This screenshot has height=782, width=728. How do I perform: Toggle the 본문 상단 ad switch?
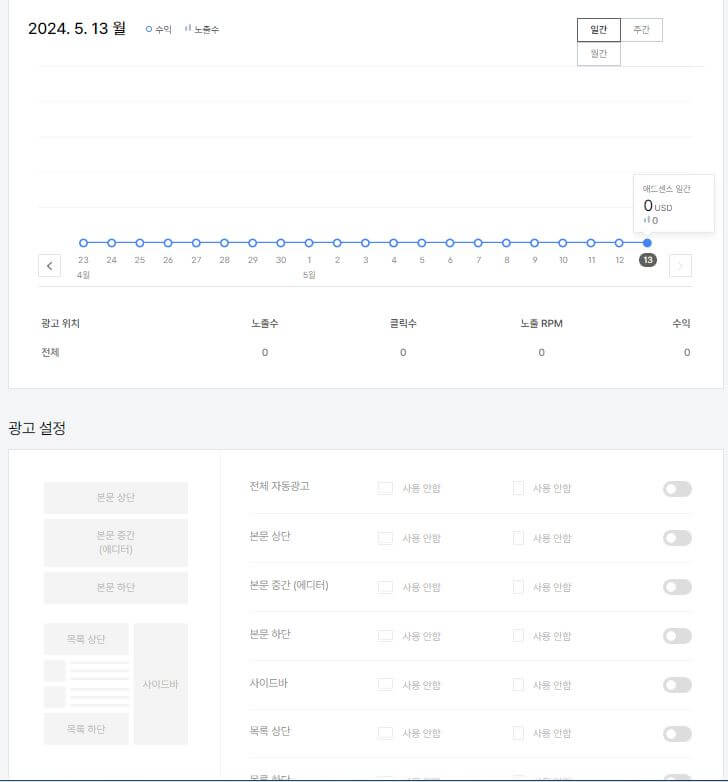point(676,538)
